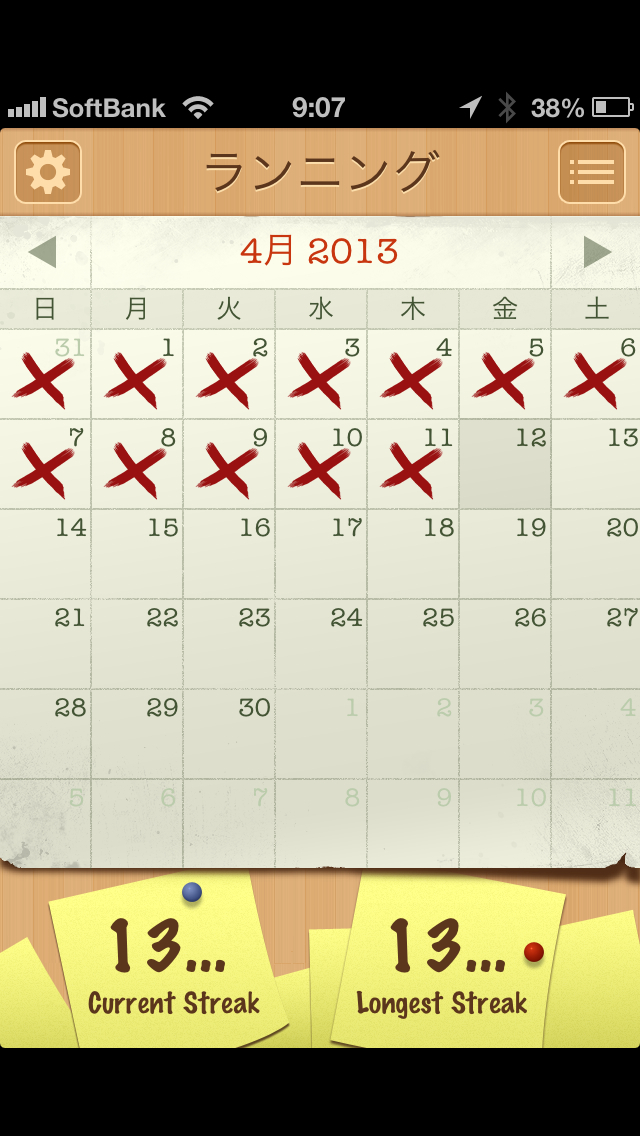Viewport: 640px width, 1136px height.
Task: Select April 20 on the calendar
Action: [597, 555]
